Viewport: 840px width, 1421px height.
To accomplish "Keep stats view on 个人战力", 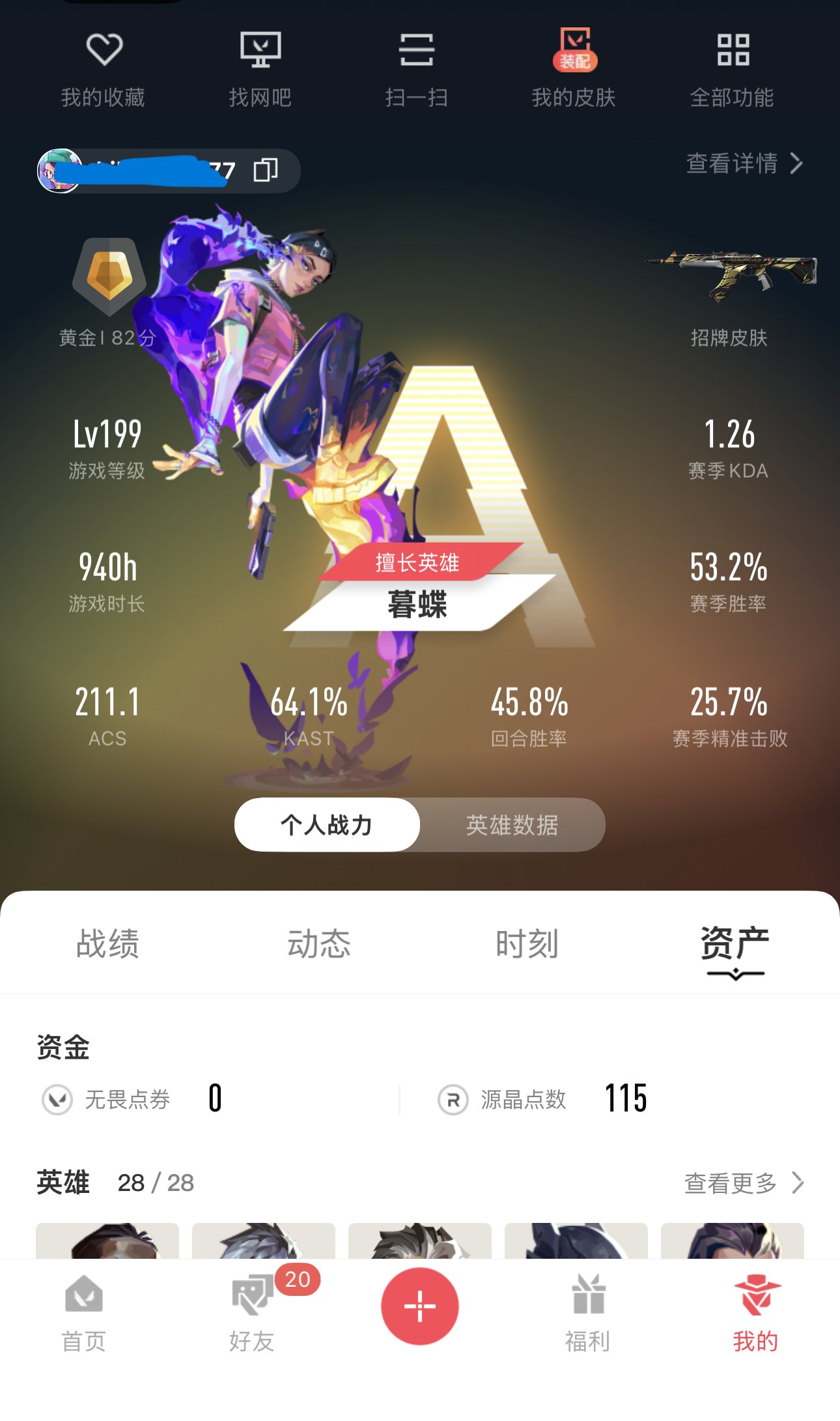I will [x=328, y=824].
